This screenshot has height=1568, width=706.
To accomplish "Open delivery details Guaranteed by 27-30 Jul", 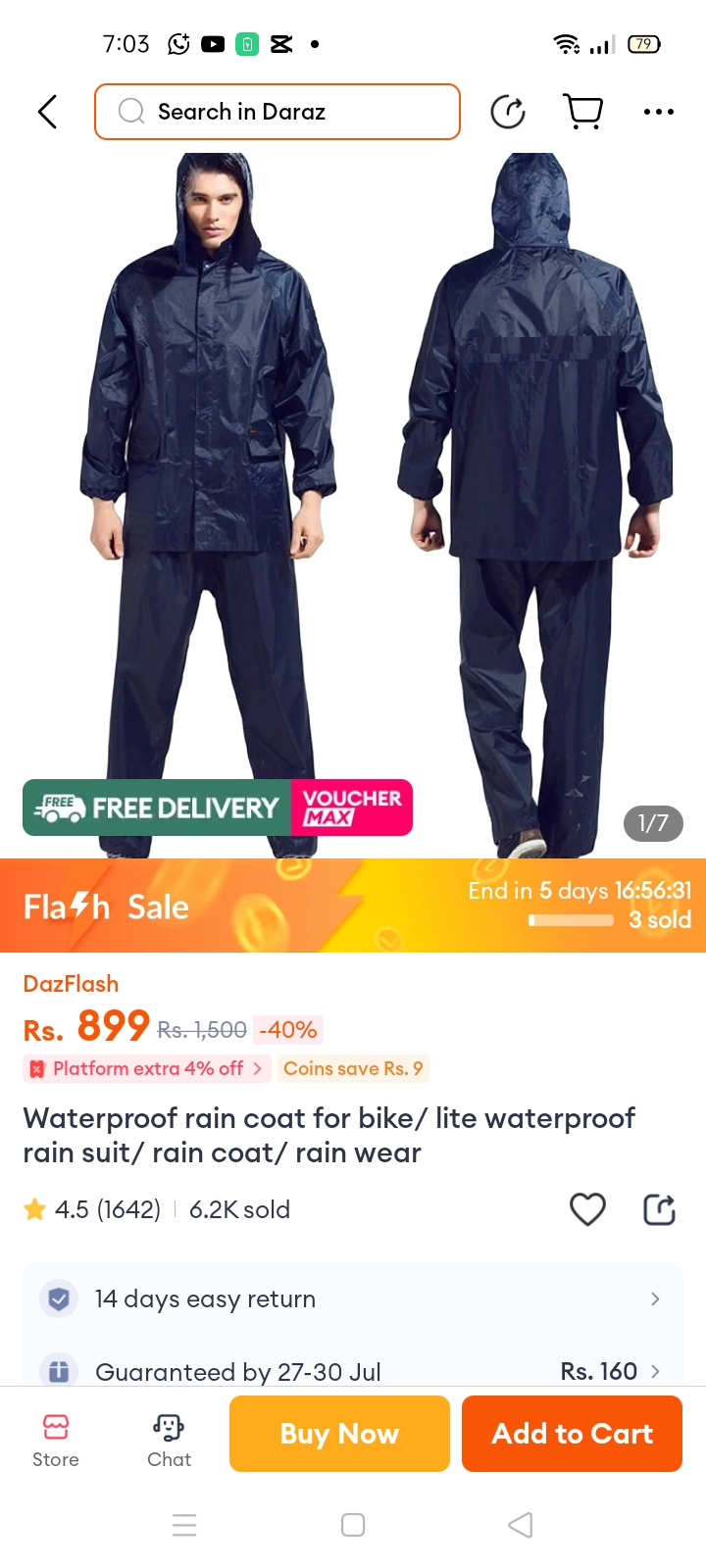I will click(353, 1370).
